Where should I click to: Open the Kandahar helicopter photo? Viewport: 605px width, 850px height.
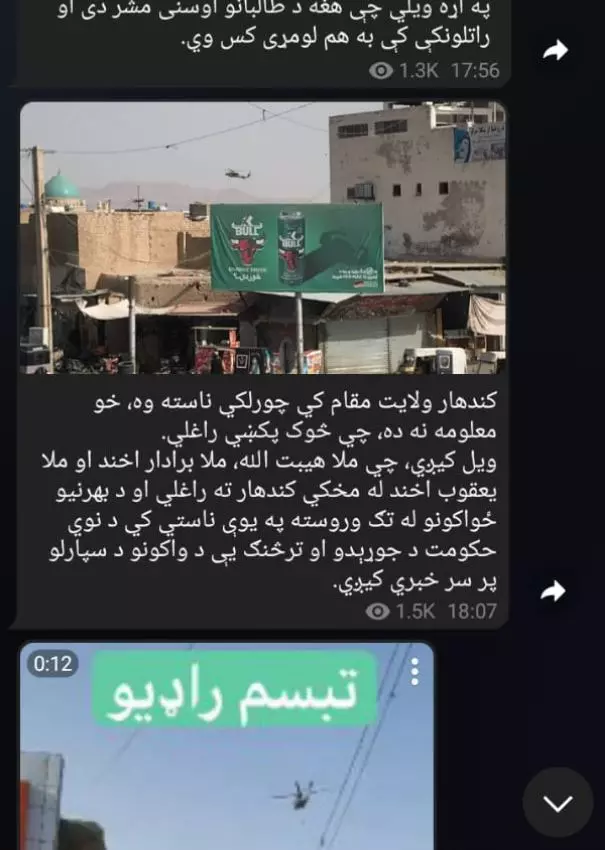tap(262, 238)
